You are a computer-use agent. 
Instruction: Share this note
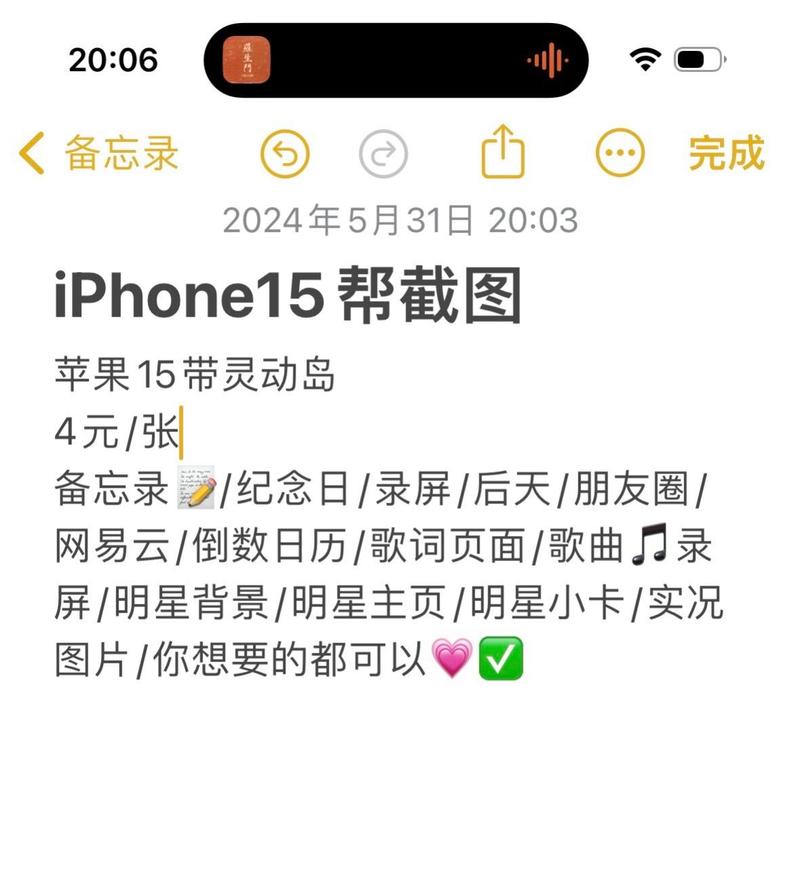click(x=503, y=153)
